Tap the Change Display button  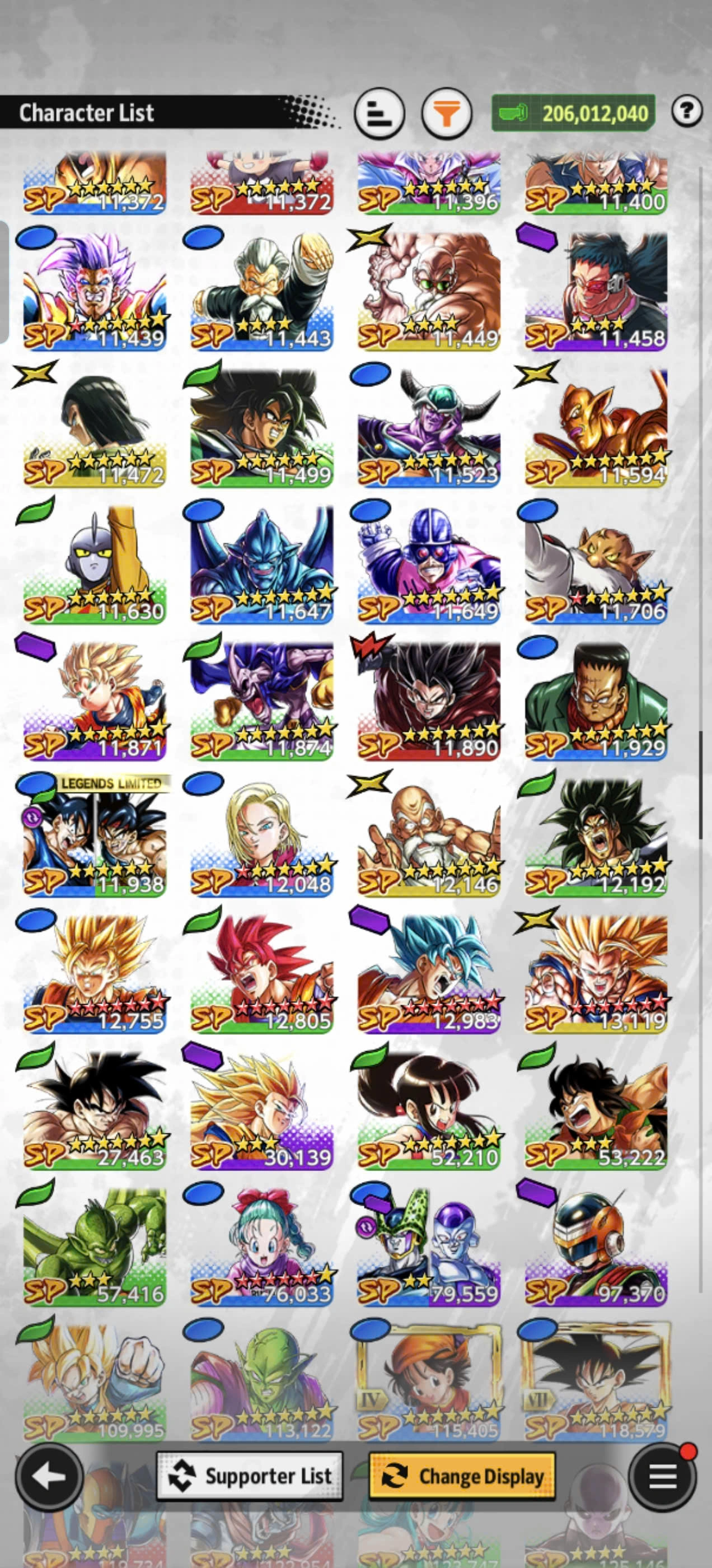pos(462,1476)
